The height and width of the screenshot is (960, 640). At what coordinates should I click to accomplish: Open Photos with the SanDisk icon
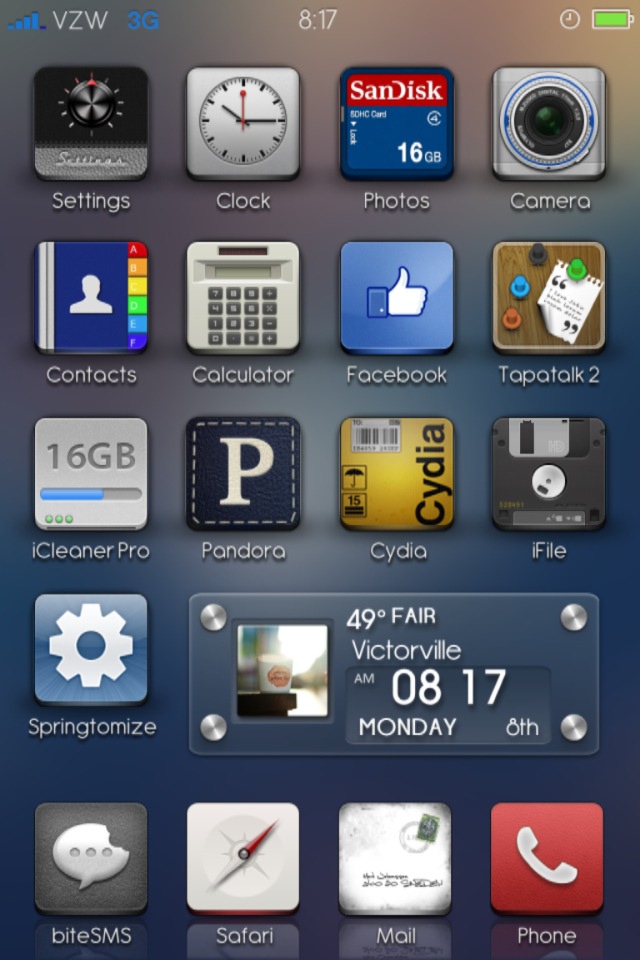point(396,123)
